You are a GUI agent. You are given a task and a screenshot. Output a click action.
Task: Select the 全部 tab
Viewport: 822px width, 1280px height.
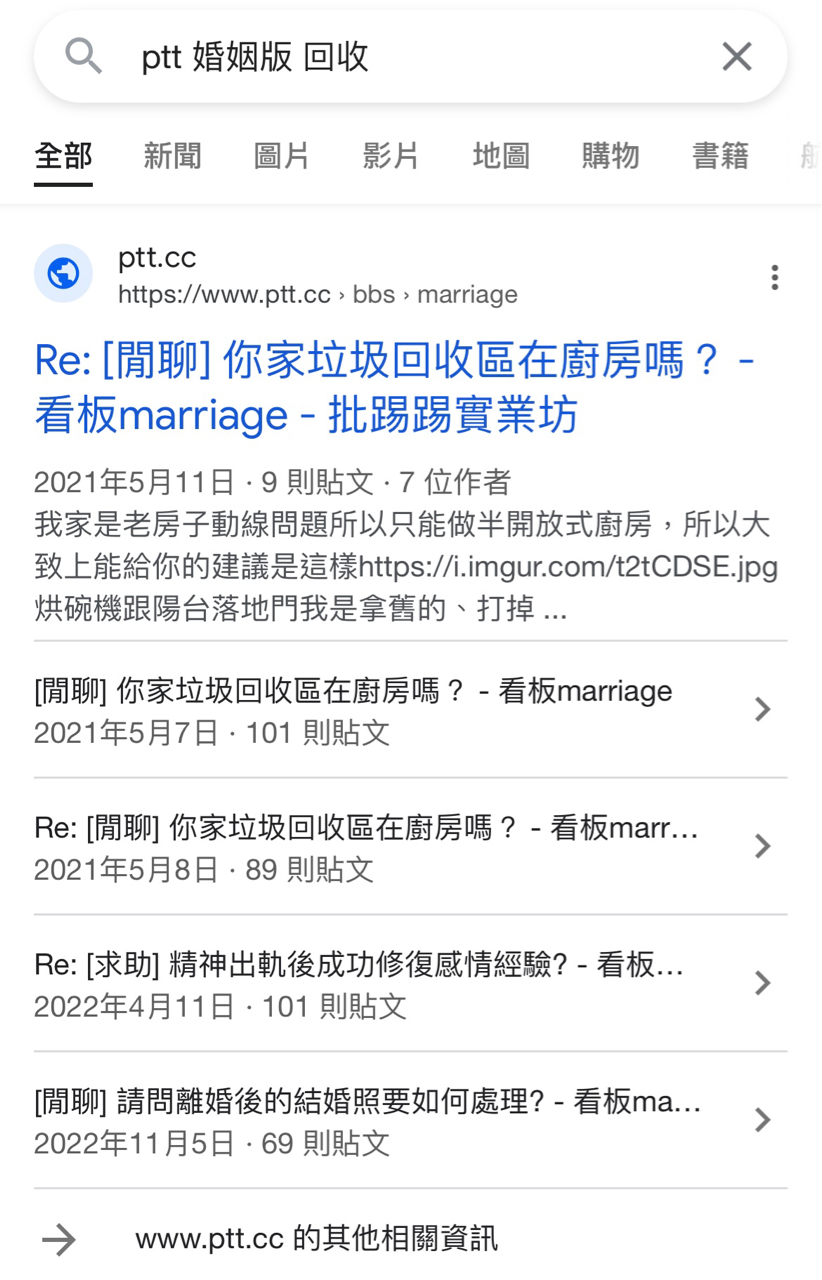(x=63, y=156)
